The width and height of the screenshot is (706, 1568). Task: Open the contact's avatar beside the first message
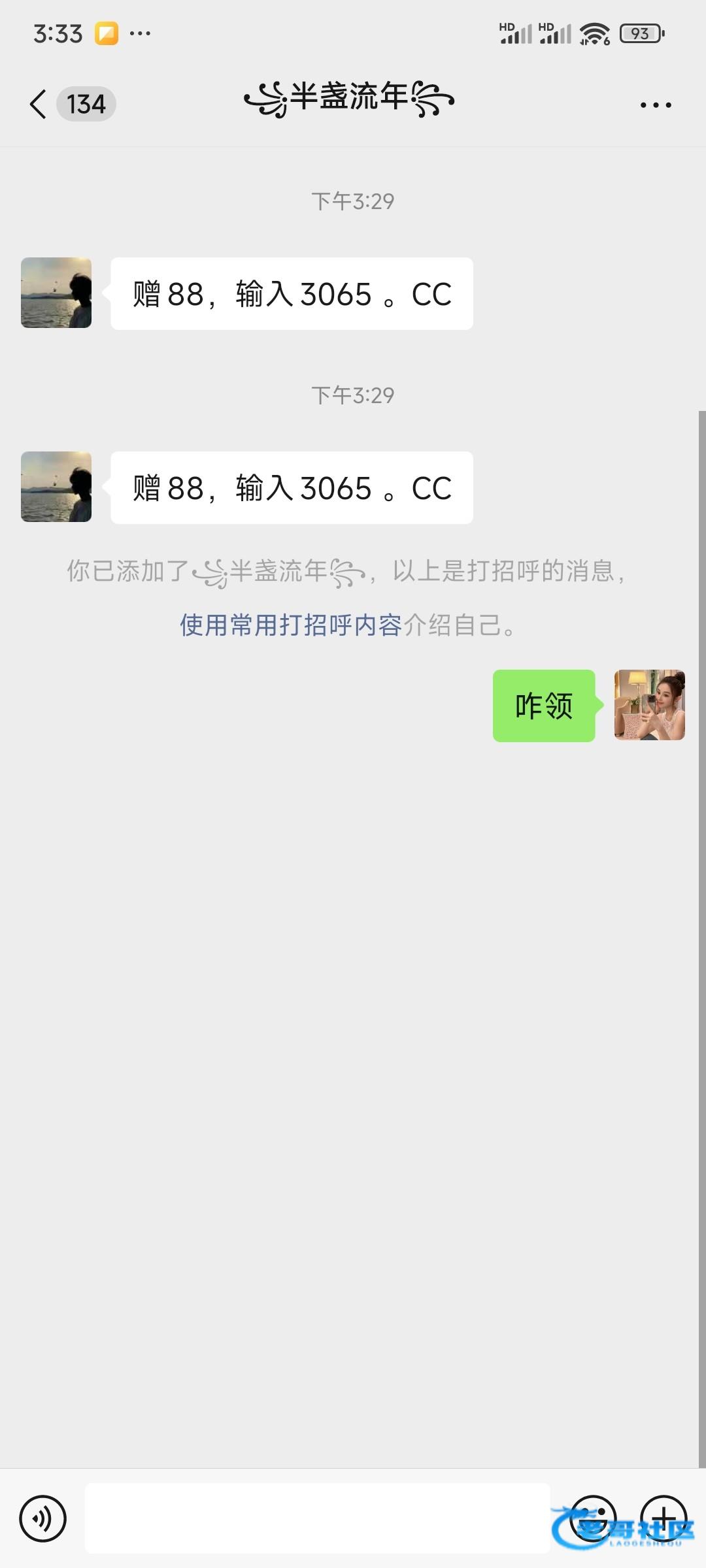coord(56,293)
